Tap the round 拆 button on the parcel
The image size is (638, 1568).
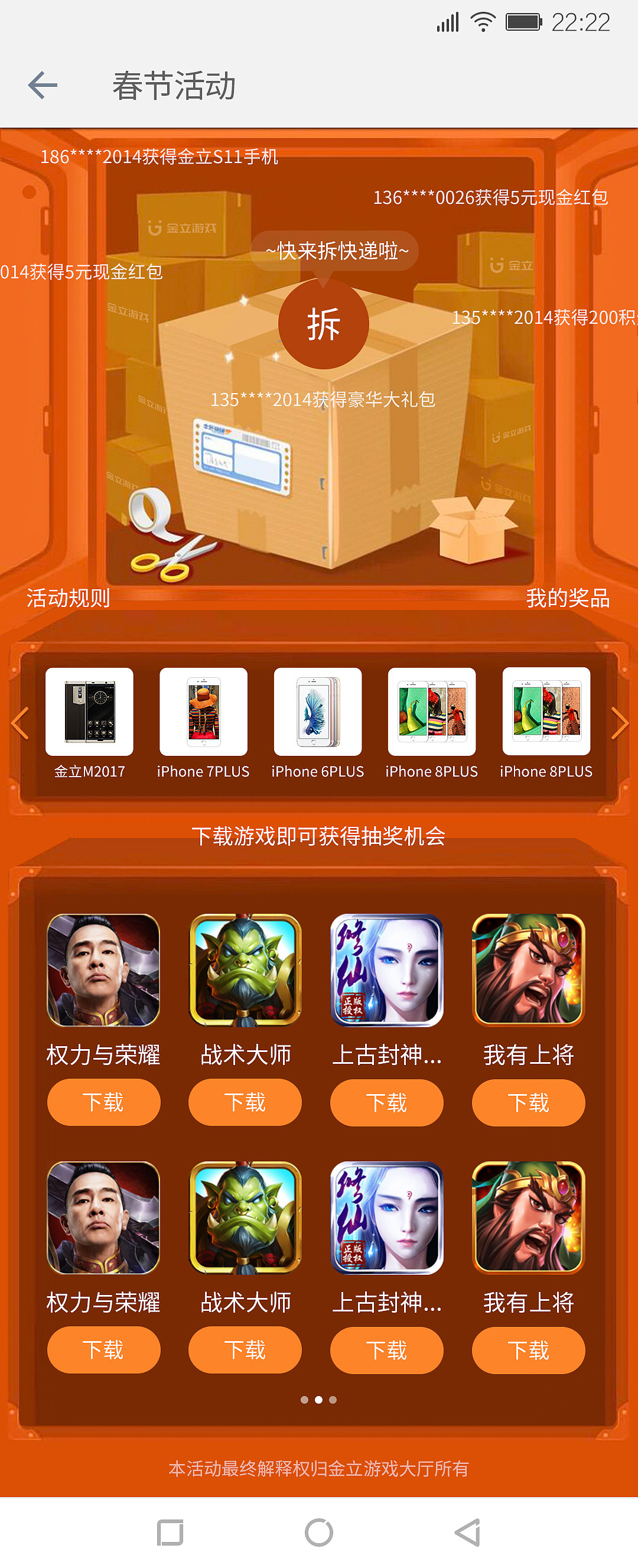323,324
